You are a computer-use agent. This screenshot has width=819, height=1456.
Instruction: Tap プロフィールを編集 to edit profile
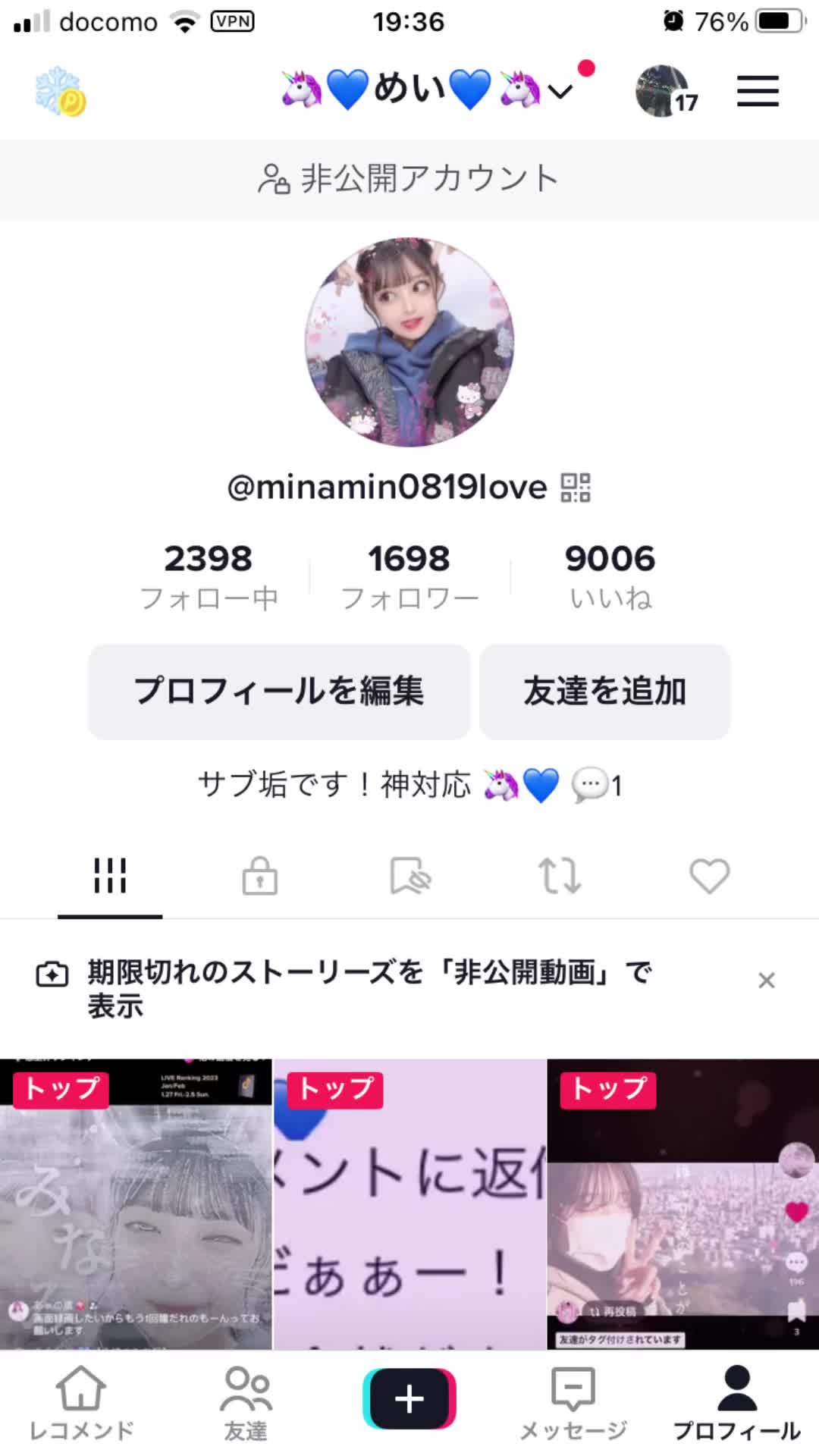pyautogui.click(x=279, y=692)
